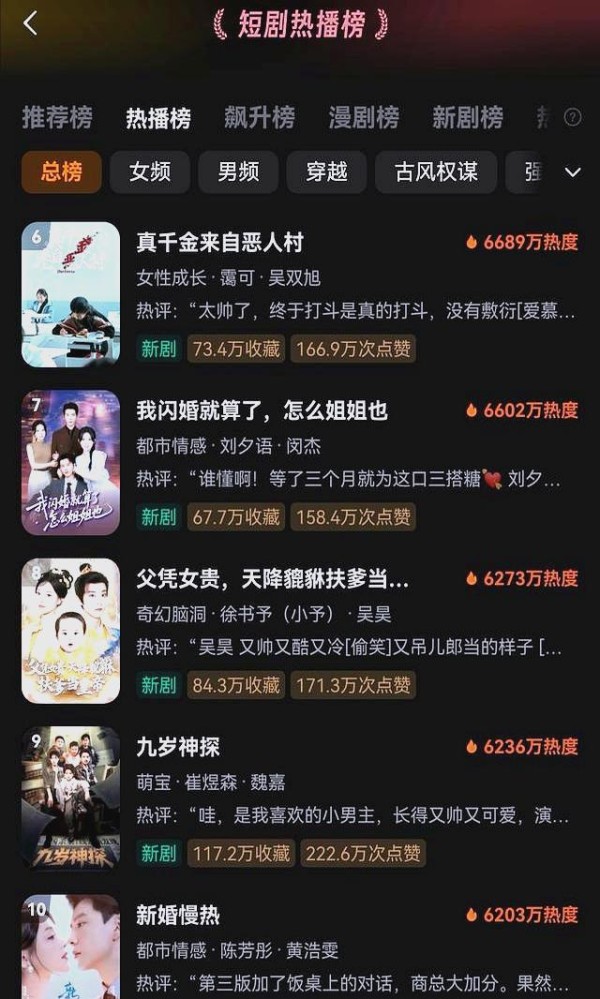Open drama 我闪婚就算了，怎么姐姐也

(262, 411)
